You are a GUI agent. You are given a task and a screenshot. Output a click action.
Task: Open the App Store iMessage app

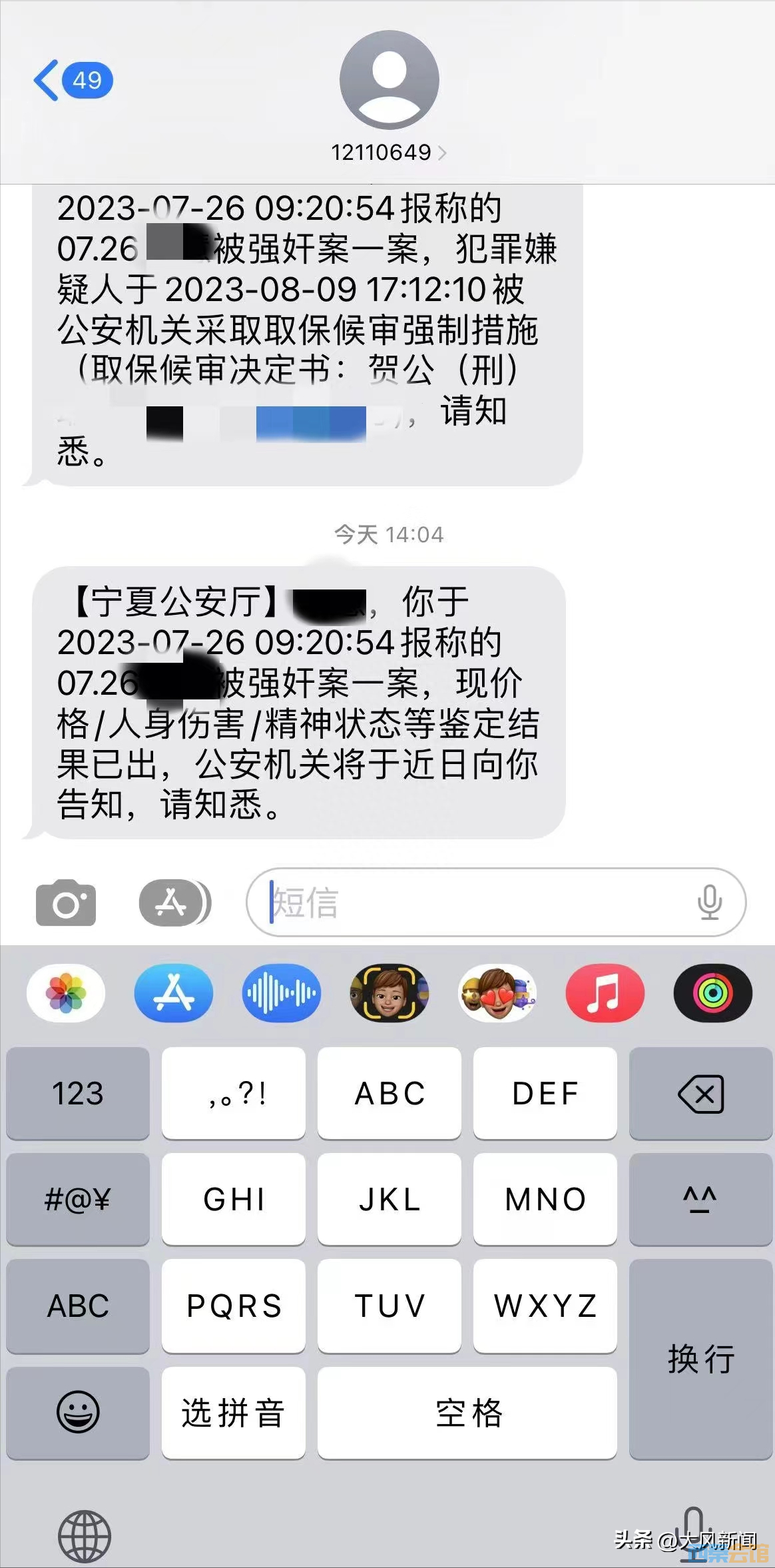174,993
